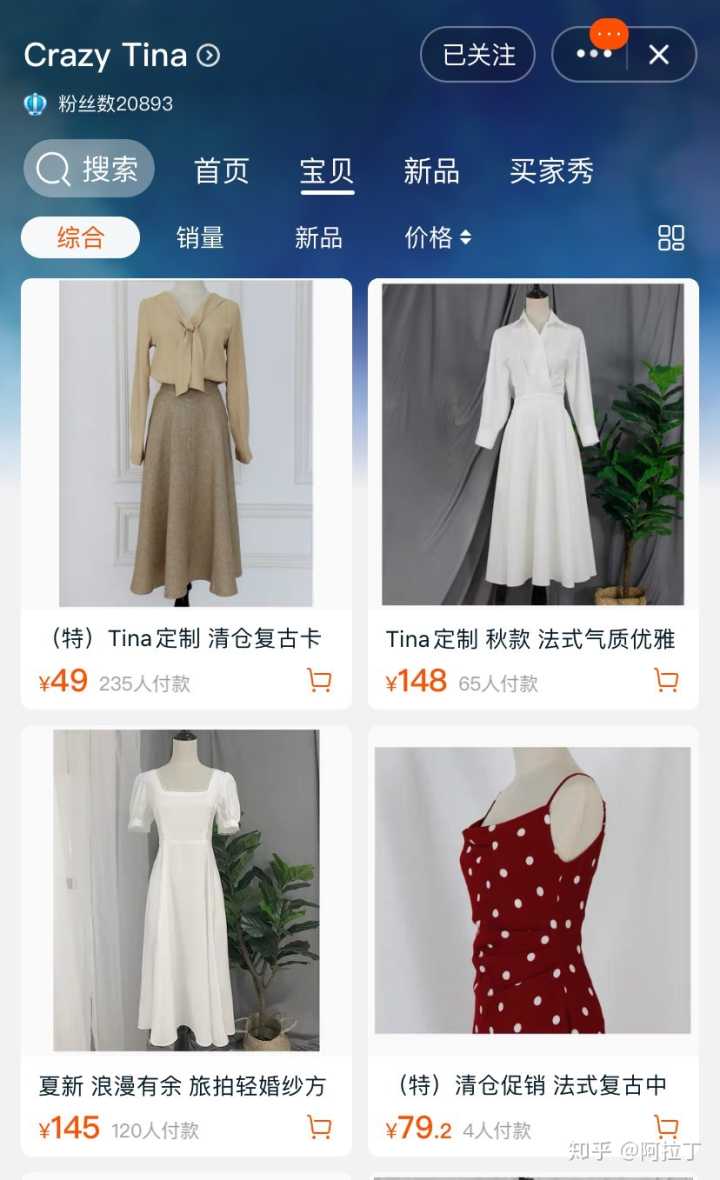The width and height of the screenshot is (720, 1180).
Task: Open the three-dot more menu
Action: tap(593, 55)
